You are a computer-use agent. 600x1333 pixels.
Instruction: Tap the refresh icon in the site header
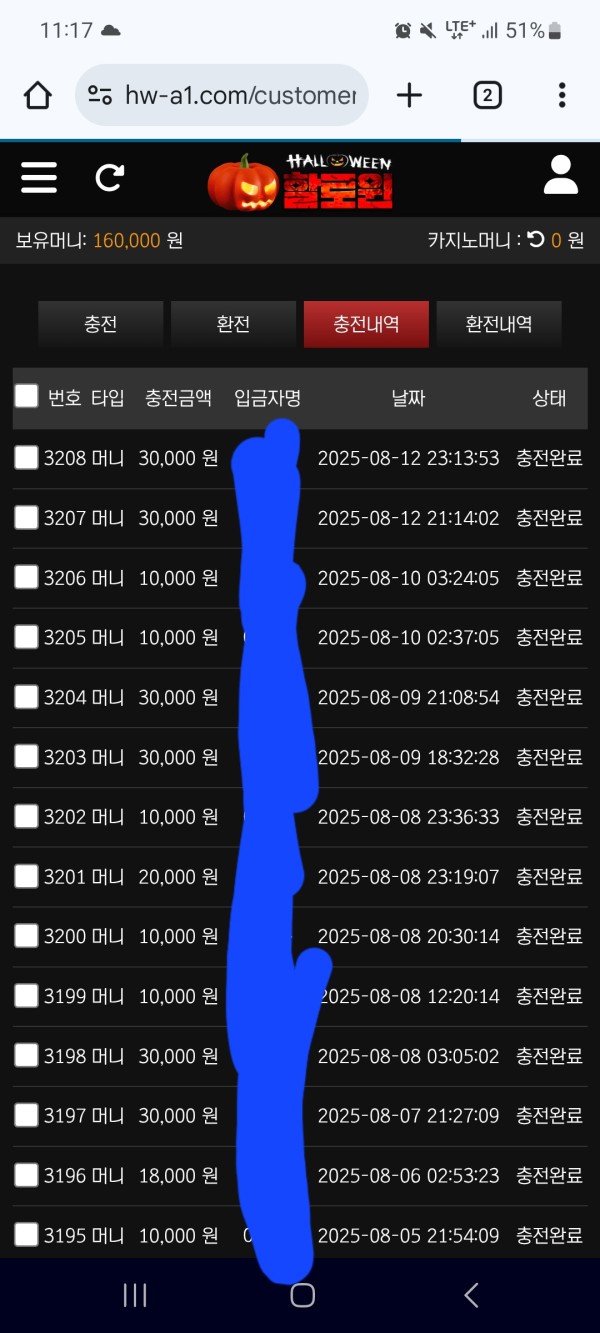tap(110, 178)
